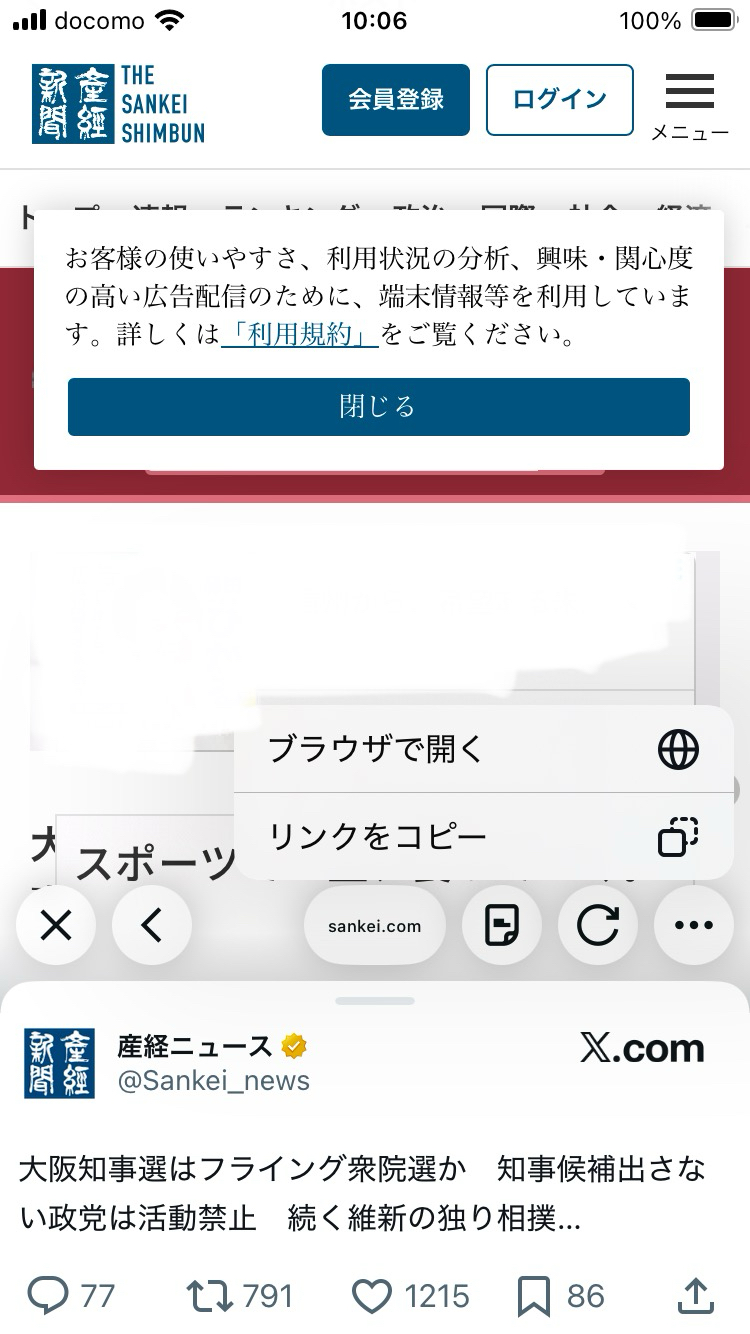Tap the sankei.com address pill
The image size is (750, 1334).
(x=374, y=926)
